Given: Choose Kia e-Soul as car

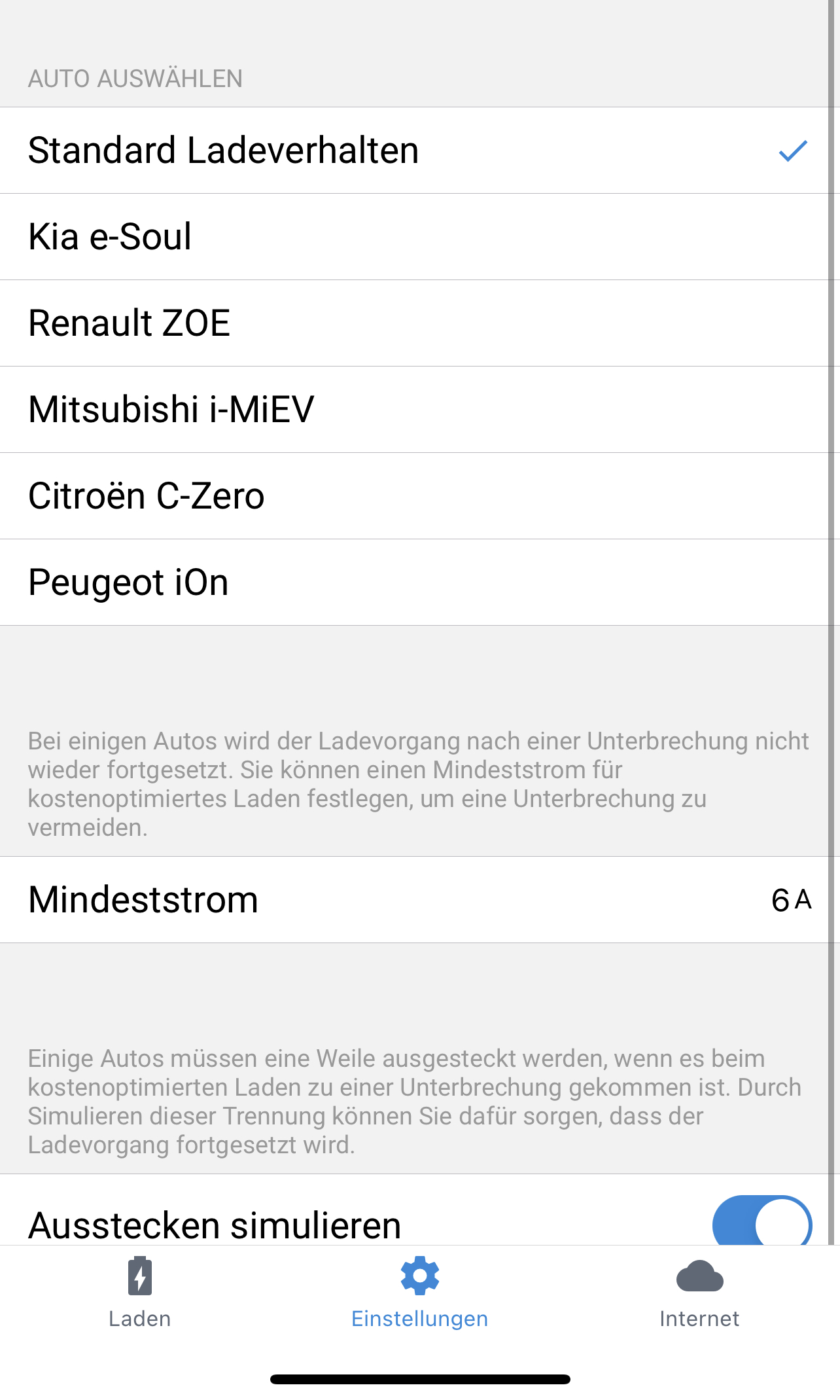Looking at the screenshot, I should [419, 237].
